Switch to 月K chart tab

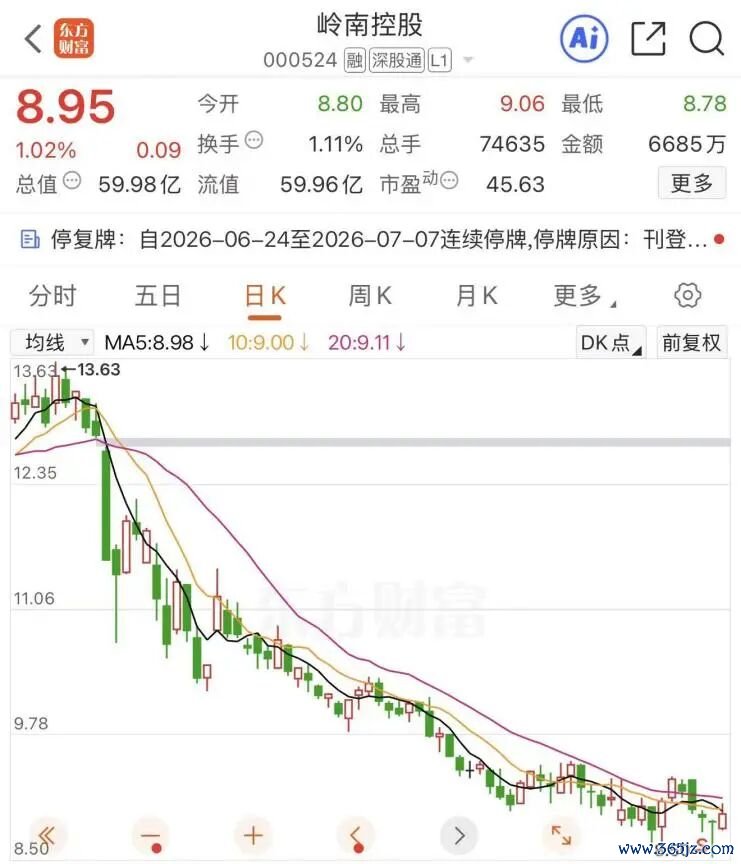477,296
